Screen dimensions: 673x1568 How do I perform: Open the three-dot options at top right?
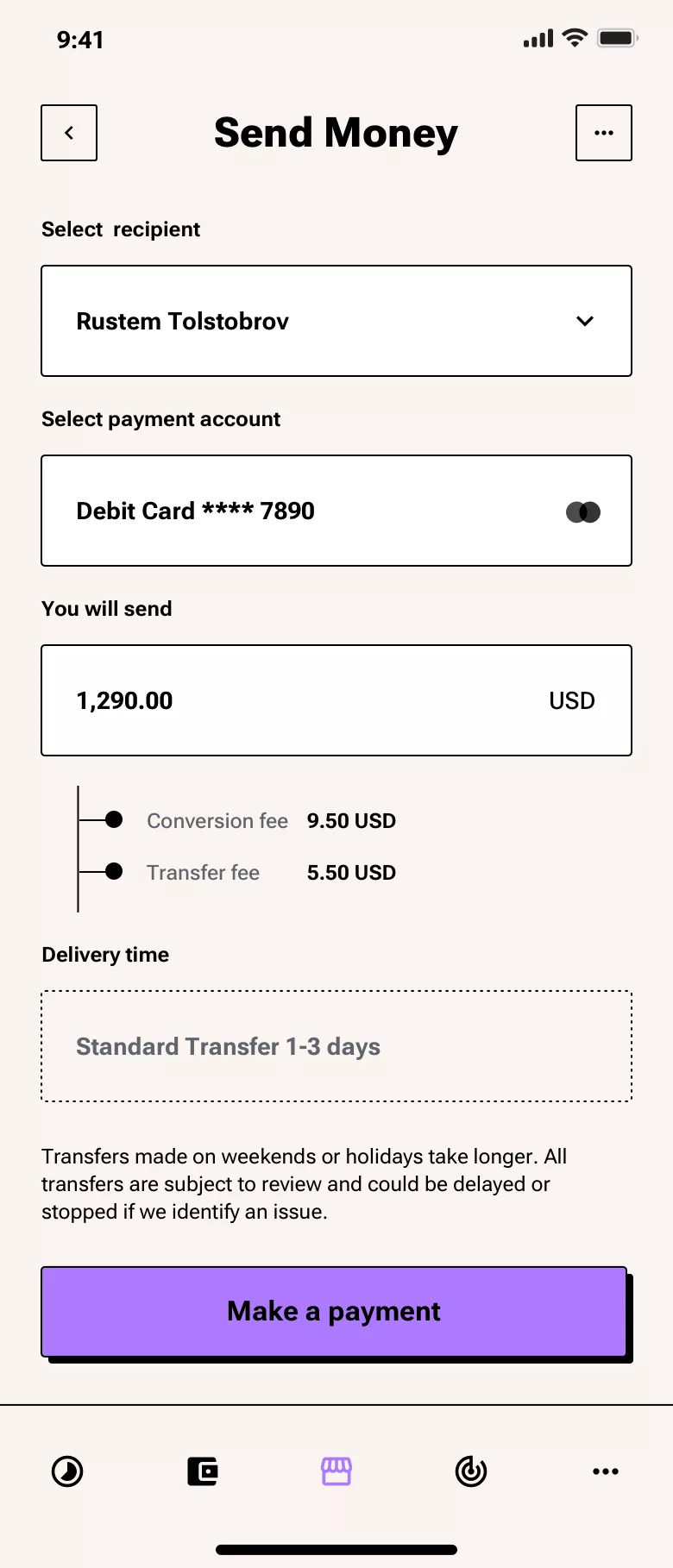pos(604,132)
